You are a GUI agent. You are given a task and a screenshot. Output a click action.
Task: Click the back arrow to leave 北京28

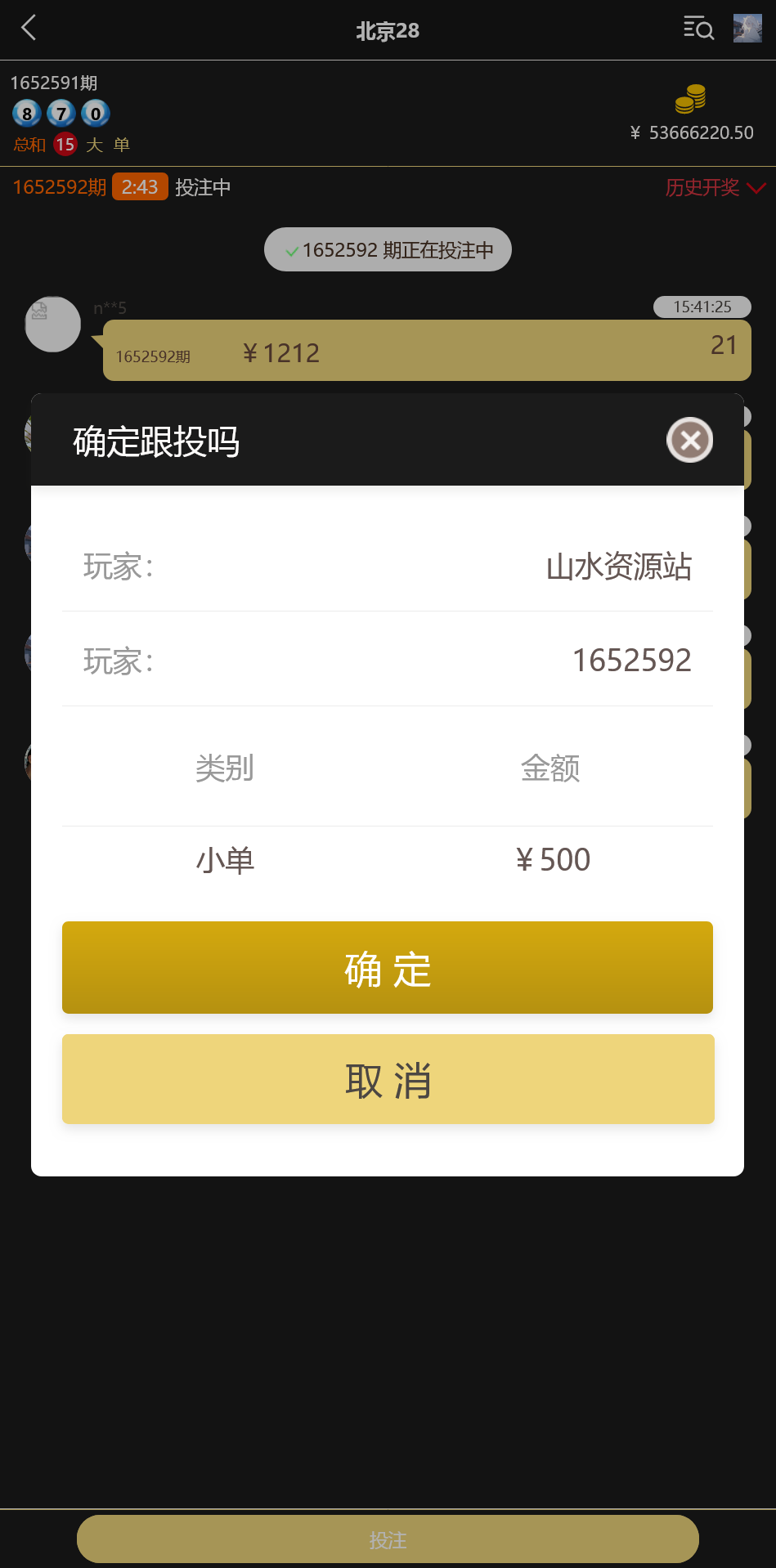(29, 29)
